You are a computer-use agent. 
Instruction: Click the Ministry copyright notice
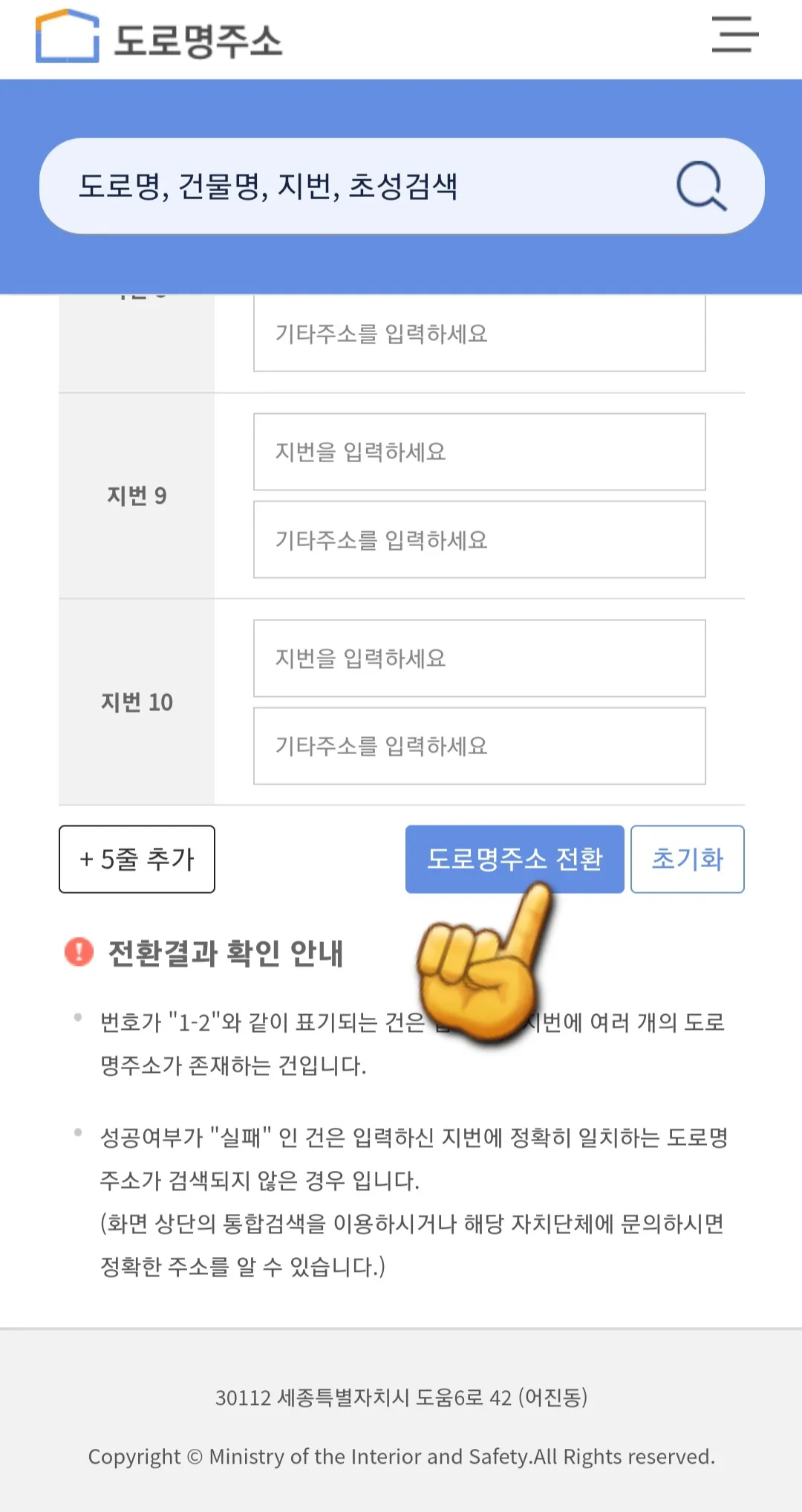(401, 1456)
